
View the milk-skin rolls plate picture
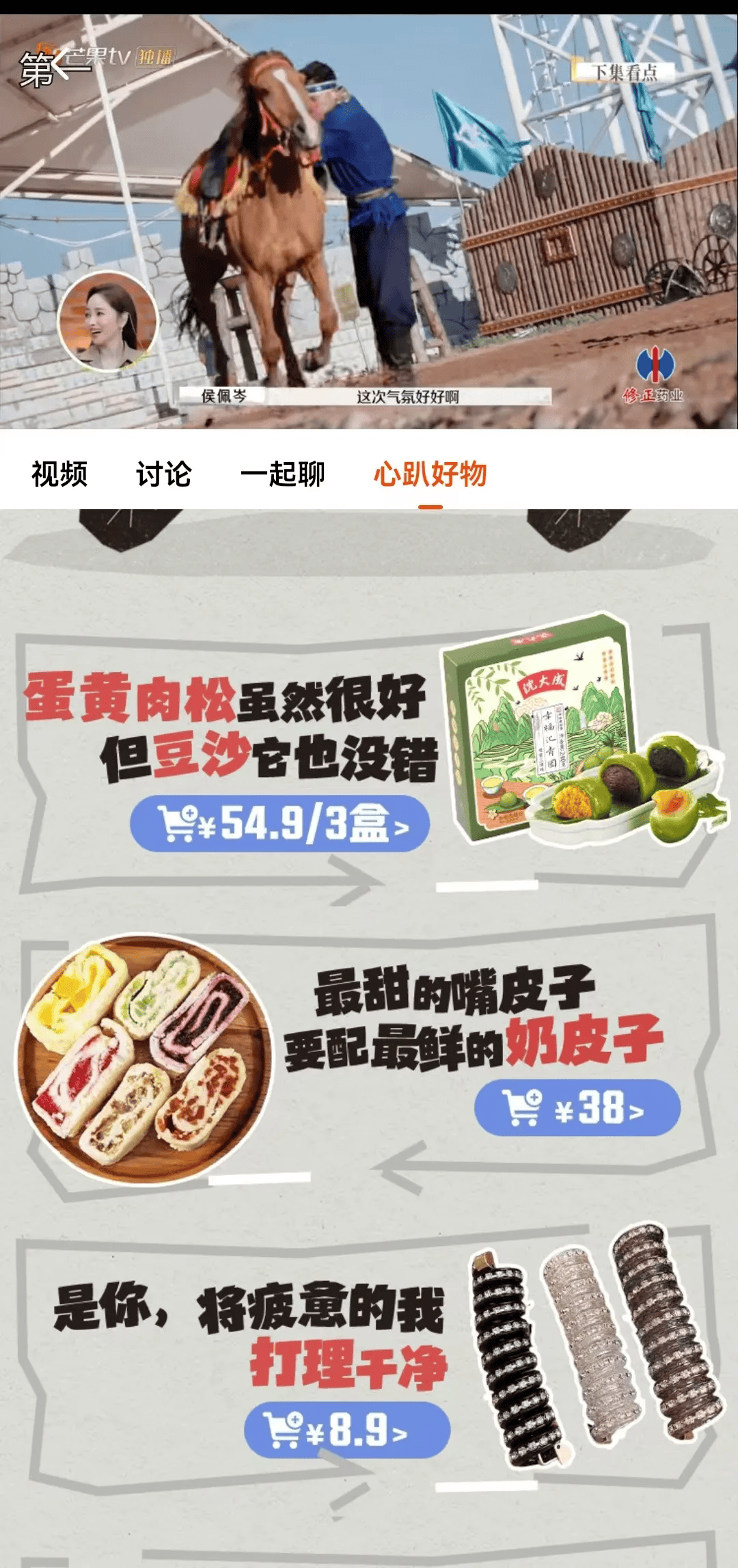[x=143, y=1058]
